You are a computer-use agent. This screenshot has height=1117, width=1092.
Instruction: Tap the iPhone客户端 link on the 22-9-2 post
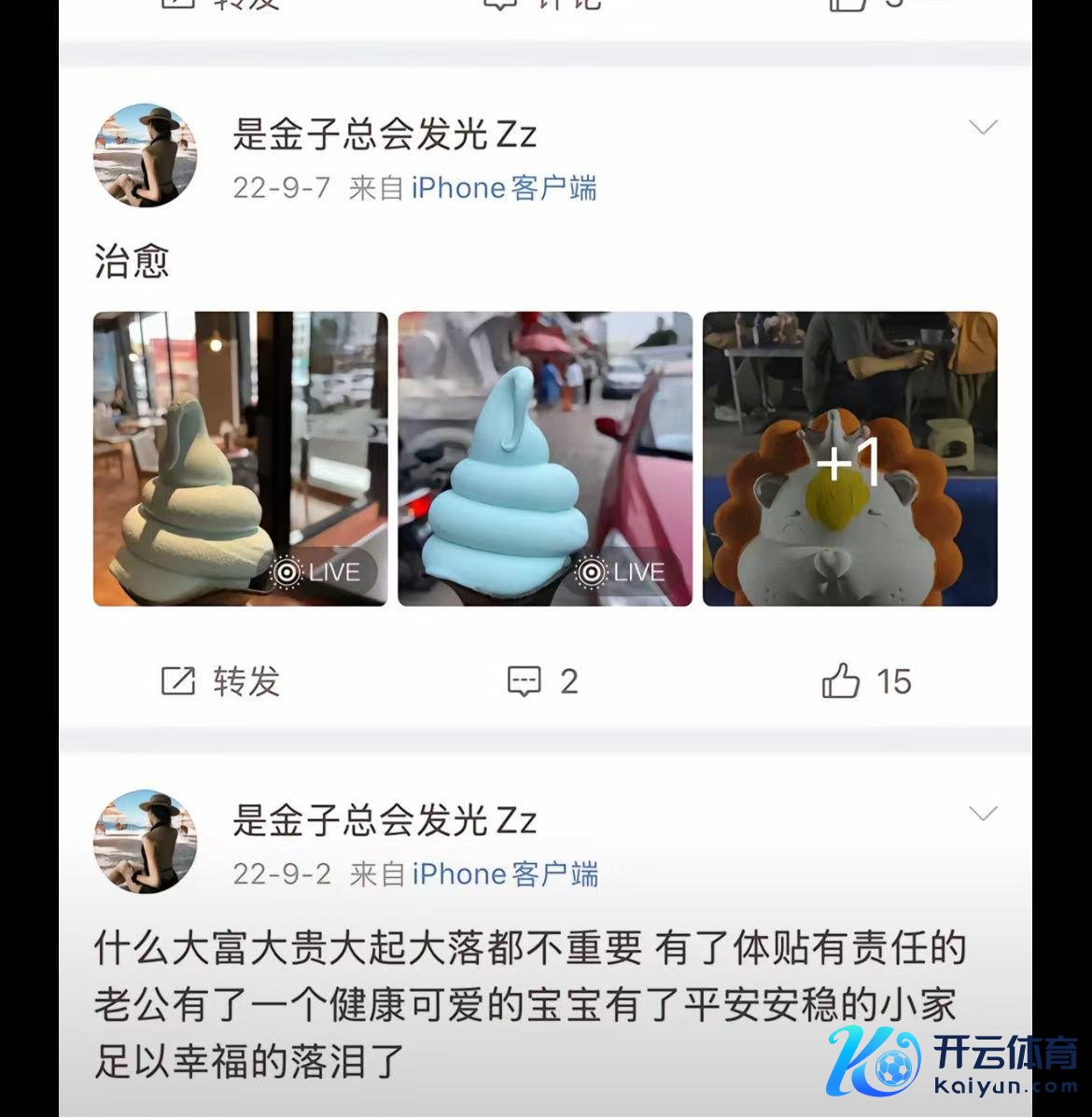click(504, 874)
